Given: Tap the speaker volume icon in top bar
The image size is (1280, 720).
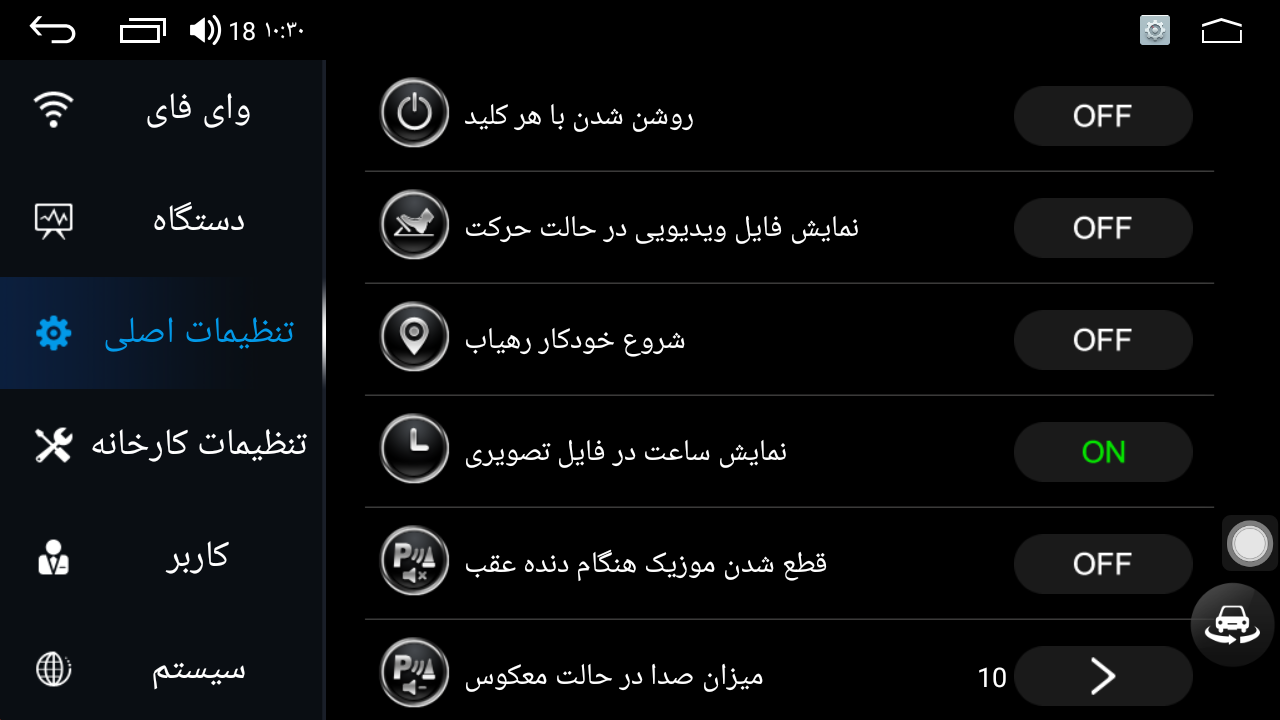Looking at the screenshot, I should pyautogui.click(x=205, y=30).
